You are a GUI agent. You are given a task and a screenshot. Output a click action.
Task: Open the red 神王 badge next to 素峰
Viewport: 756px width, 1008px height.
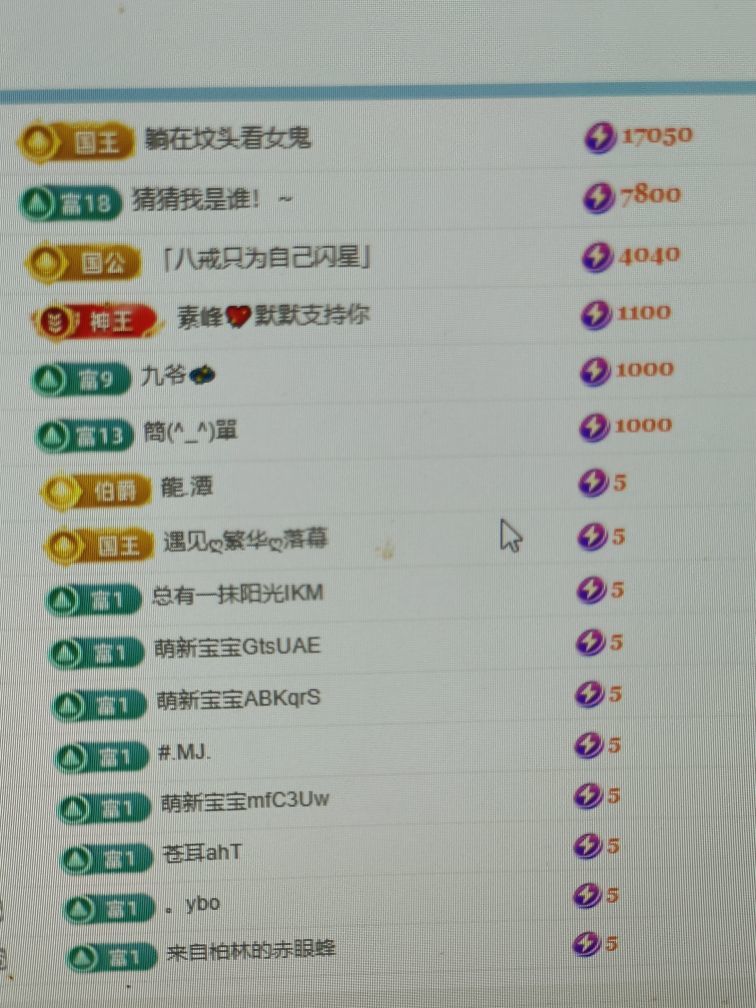(x=97, y=312)
